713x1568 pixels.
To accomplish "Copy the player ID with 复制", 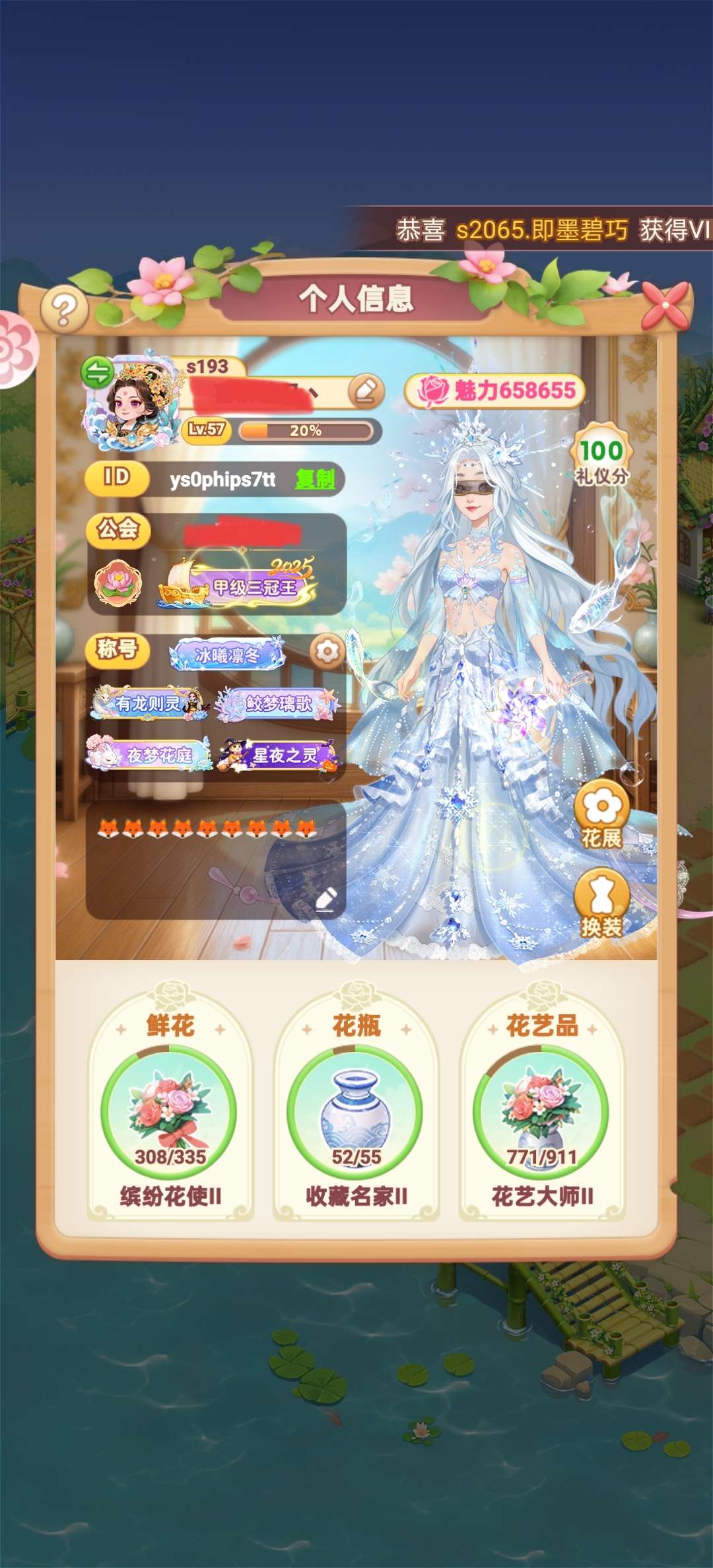I will point(314,479).
